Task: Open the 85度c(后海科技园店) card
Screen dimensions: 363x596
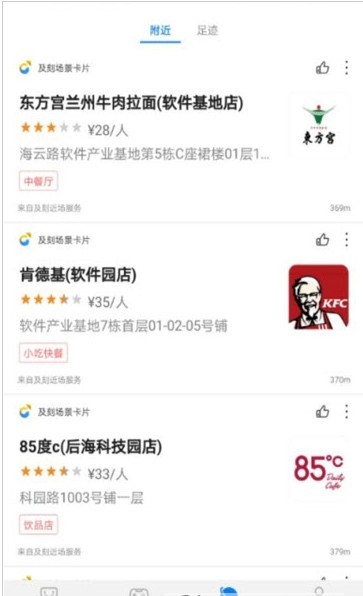Action: pos(184,480)
